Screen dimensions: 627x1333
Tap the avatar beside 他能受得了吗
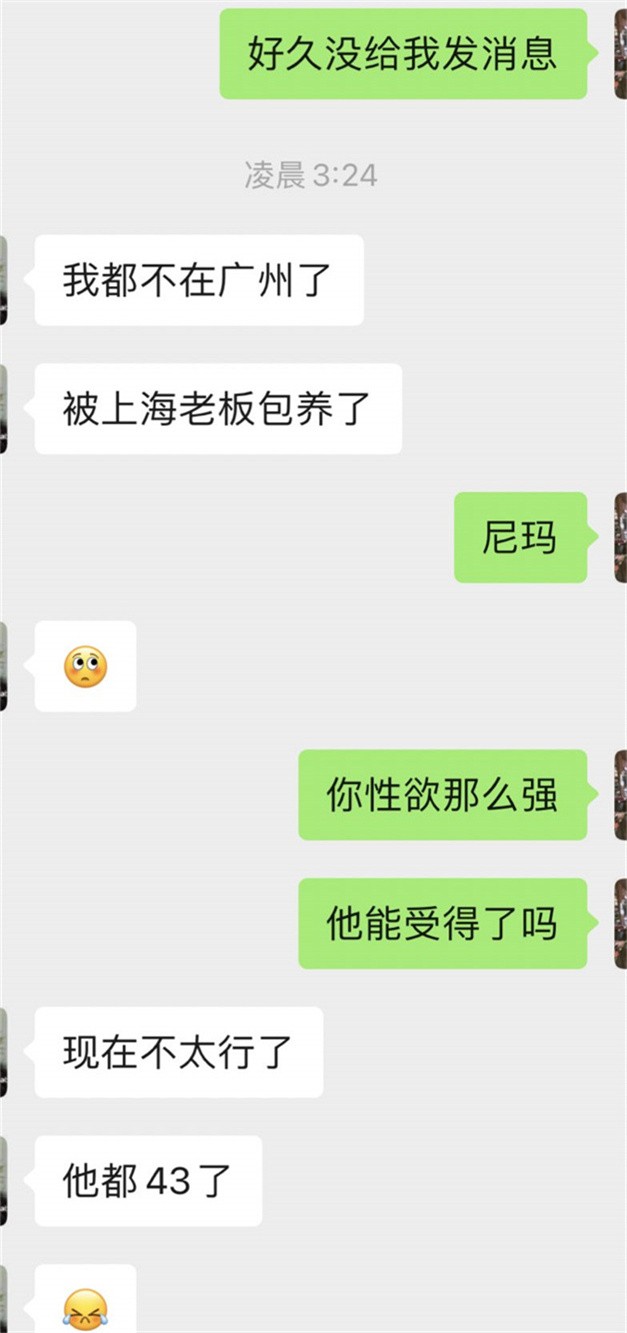[x=620, y=924]
